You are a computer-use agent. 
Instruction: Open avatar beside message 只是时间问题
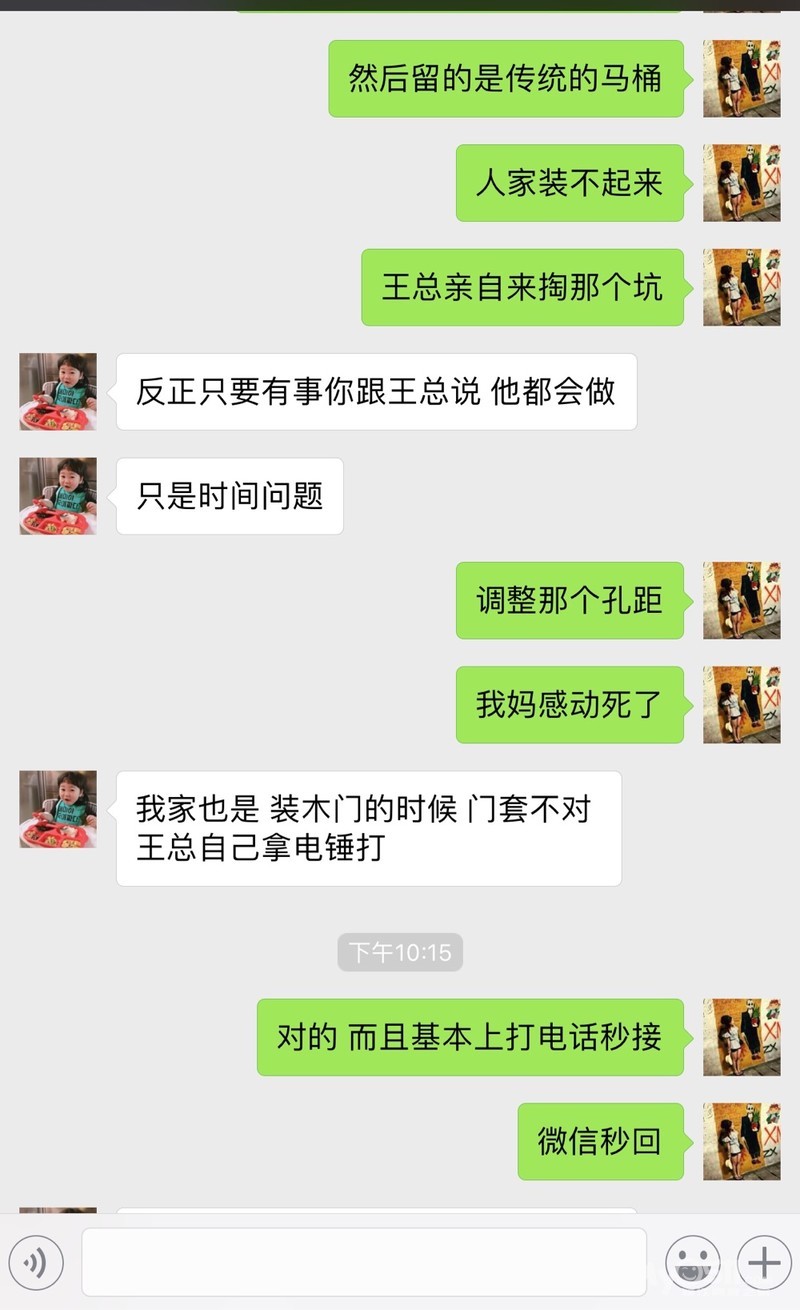click(58, 496)
